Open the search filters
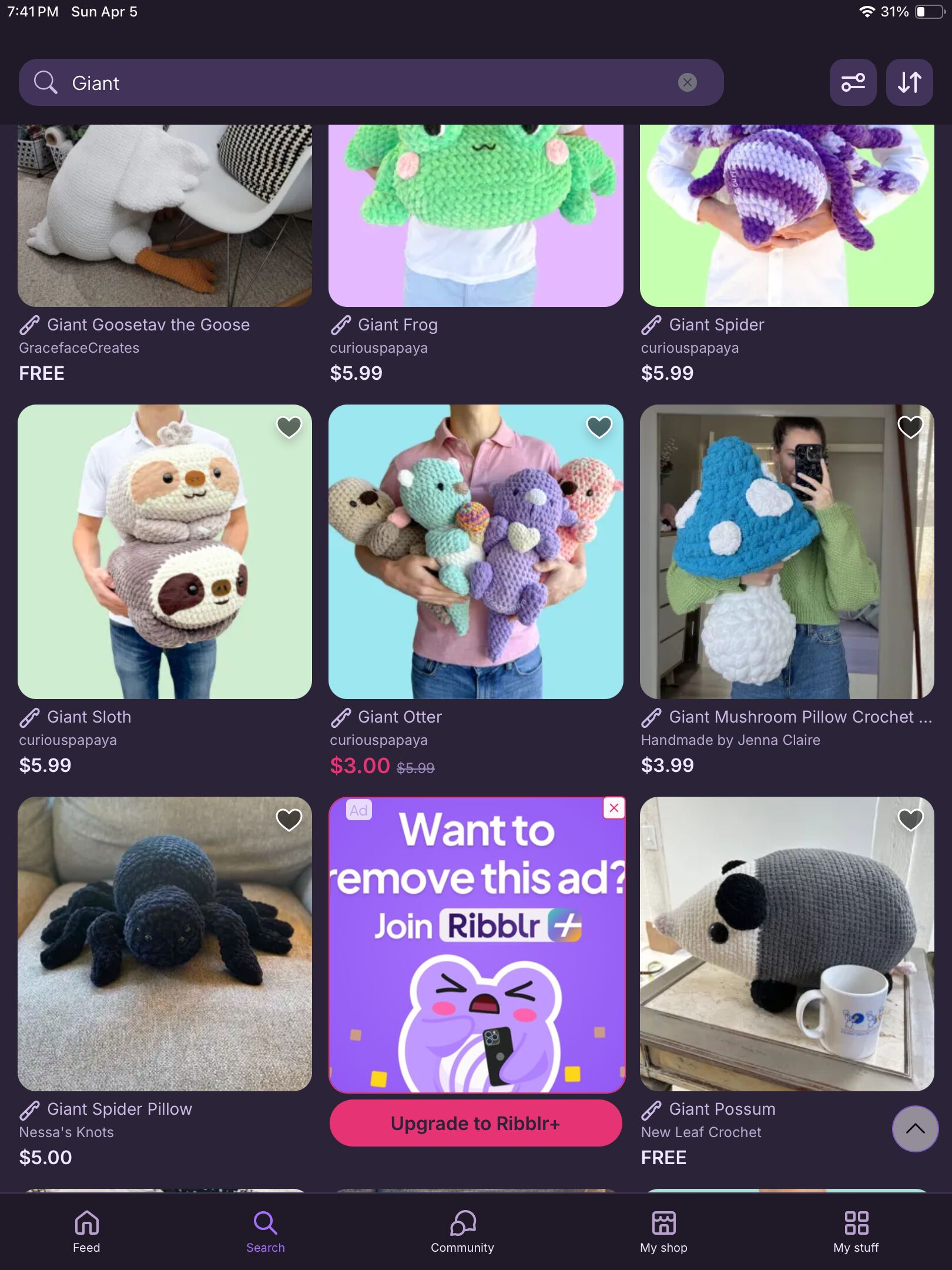The height and width of the screenshot is (1270, 952). click(x=853, y=82)
